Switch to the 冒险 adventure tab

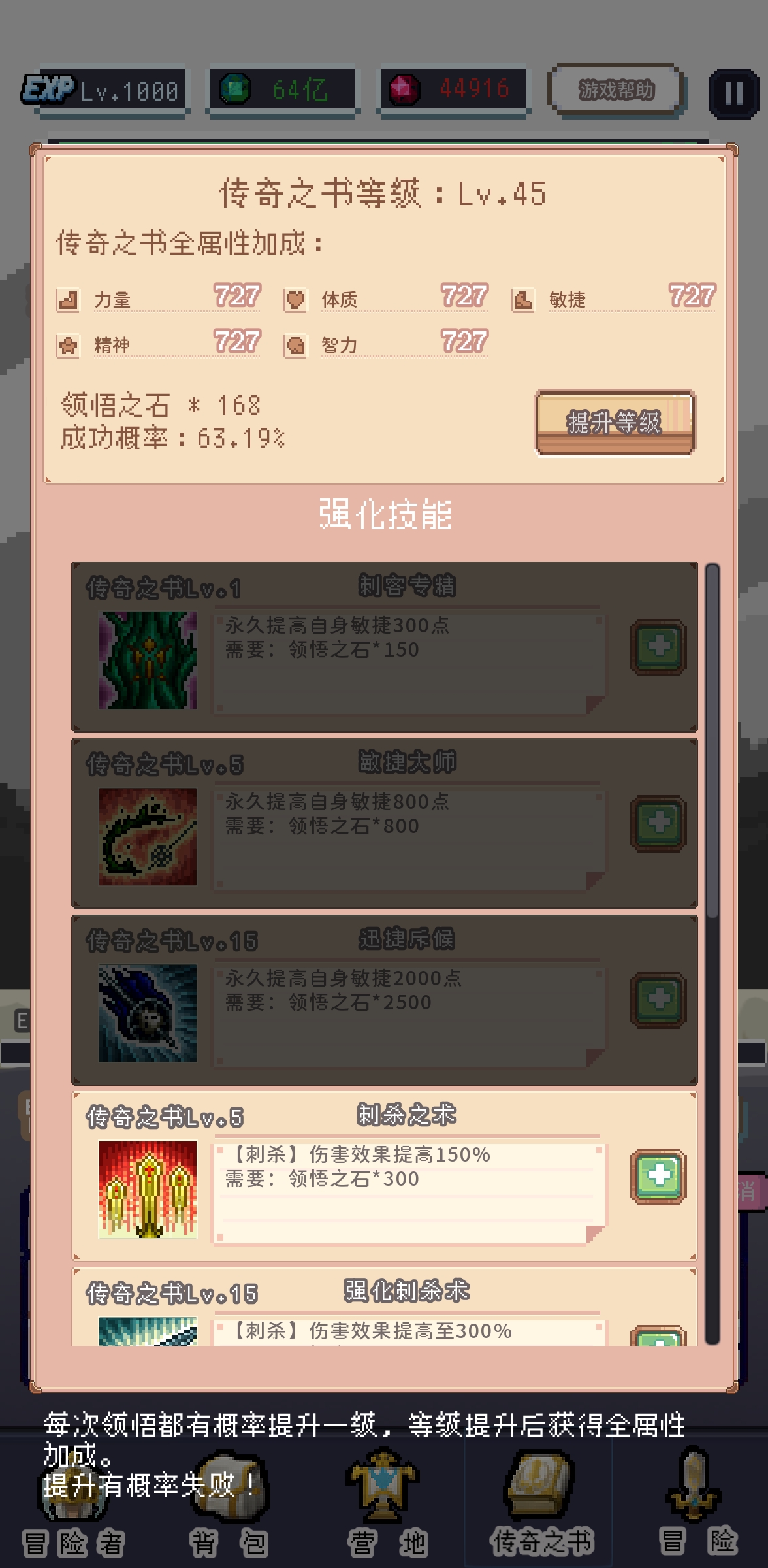coord(696,1516)
